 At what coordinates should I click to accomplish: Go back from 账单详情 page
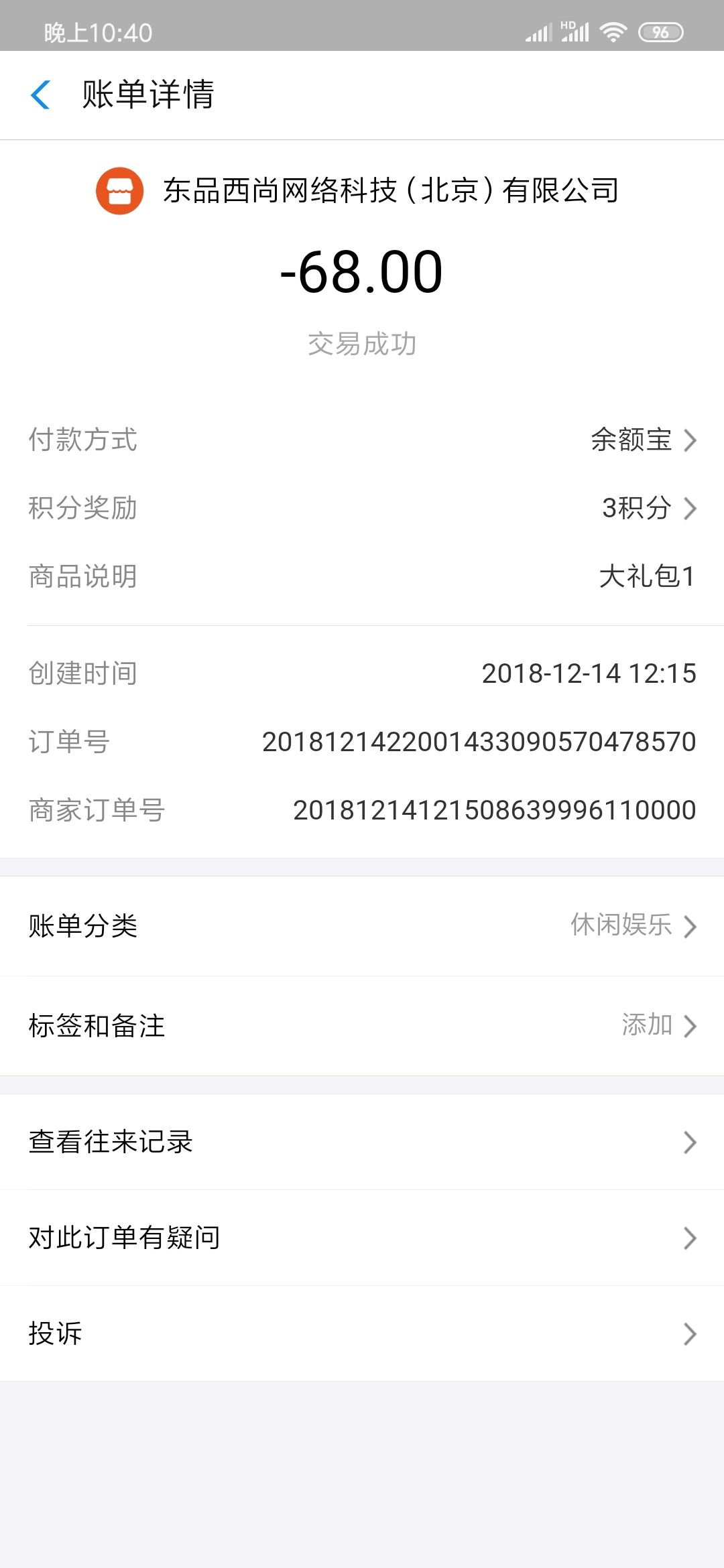(x=41, y=94)
